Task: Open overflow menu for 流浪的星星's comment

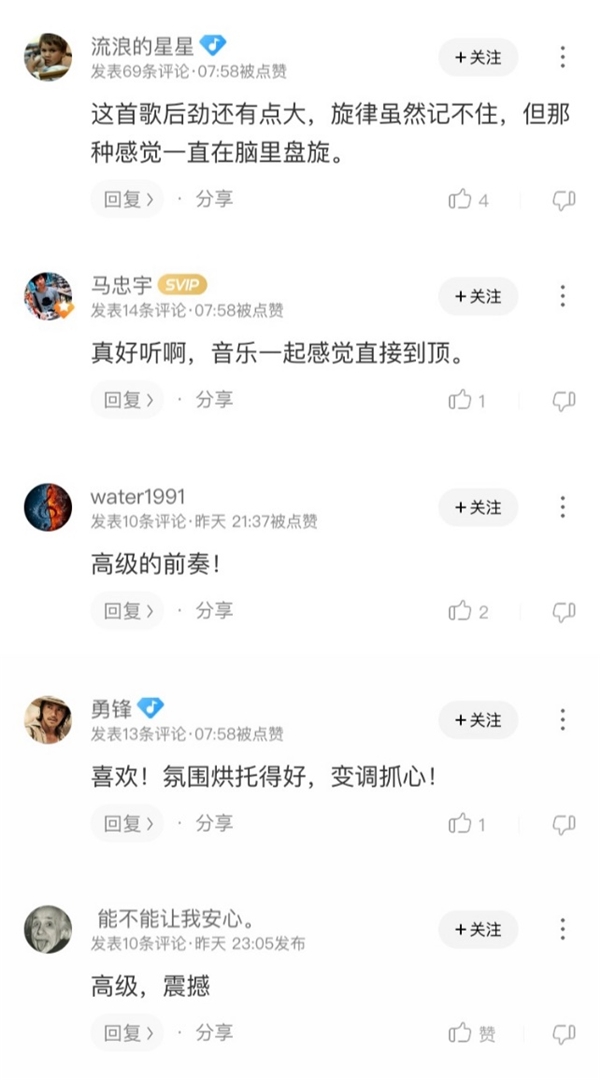Action: pos(563,57)
